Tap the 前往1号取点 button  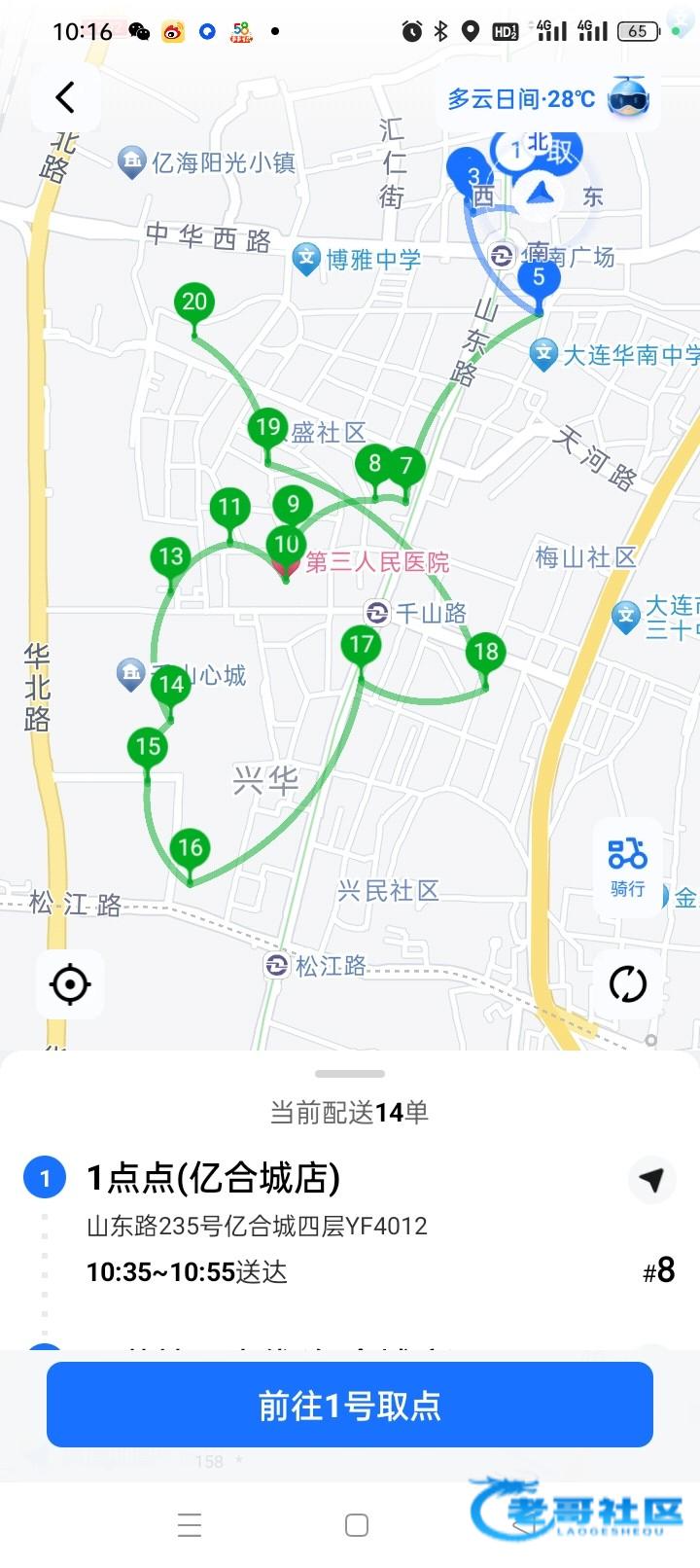point(350,1405)
